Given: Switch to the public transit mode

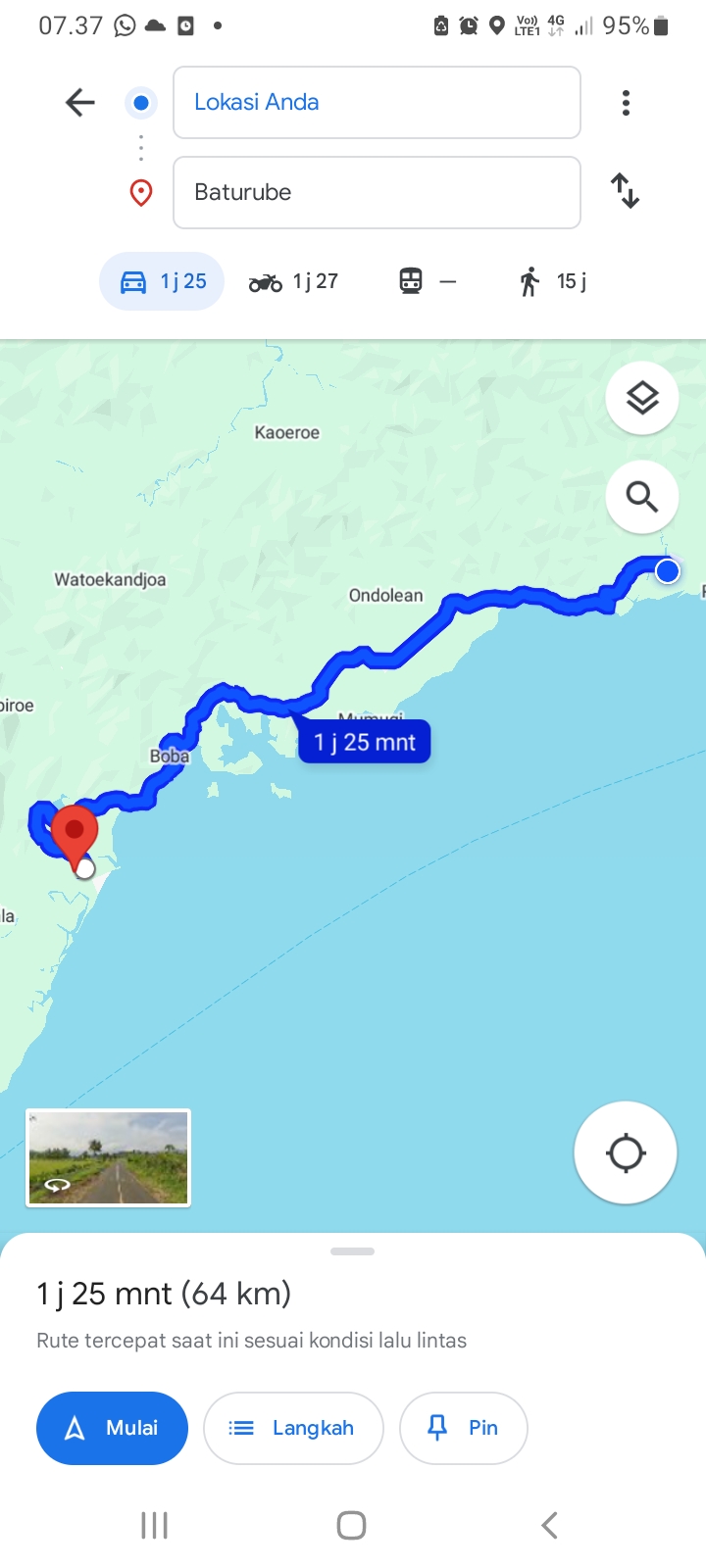Looking at the screenshot, I should point(428,281).
